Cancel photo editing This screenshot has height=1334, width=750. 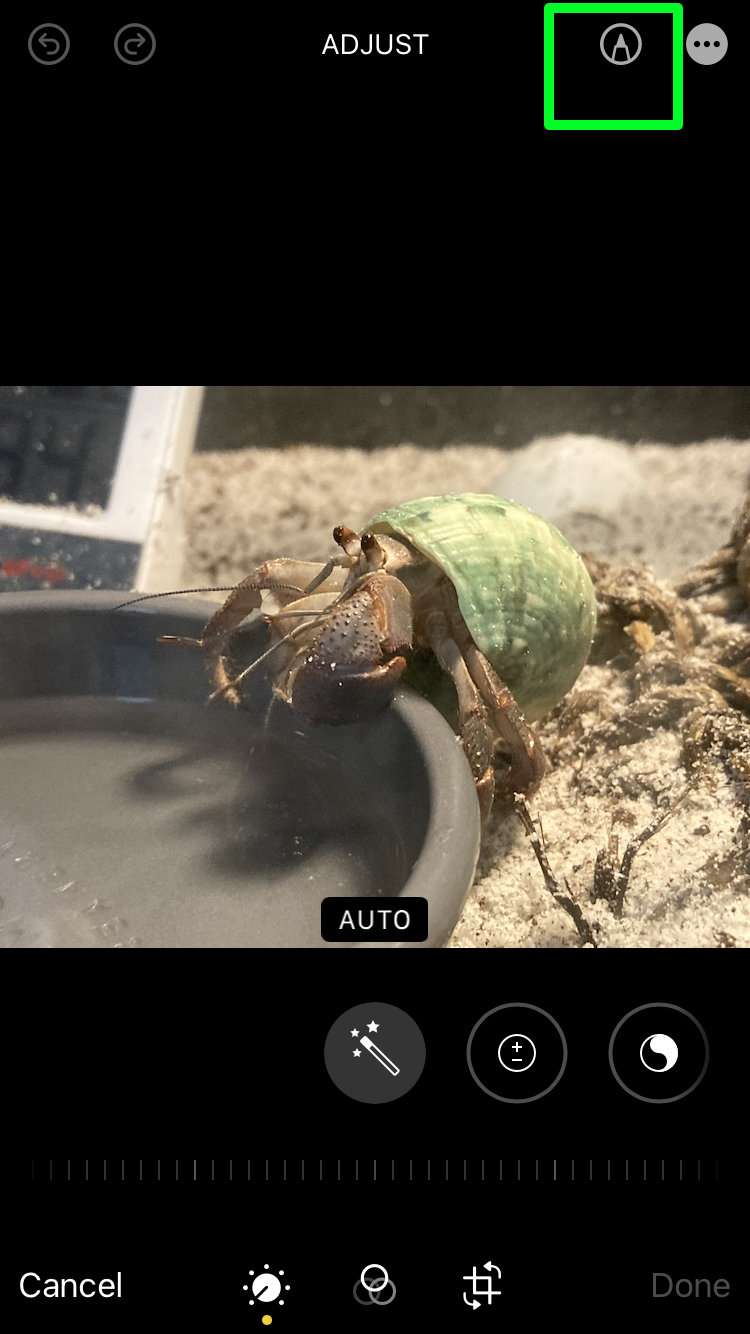point(71,1285)
